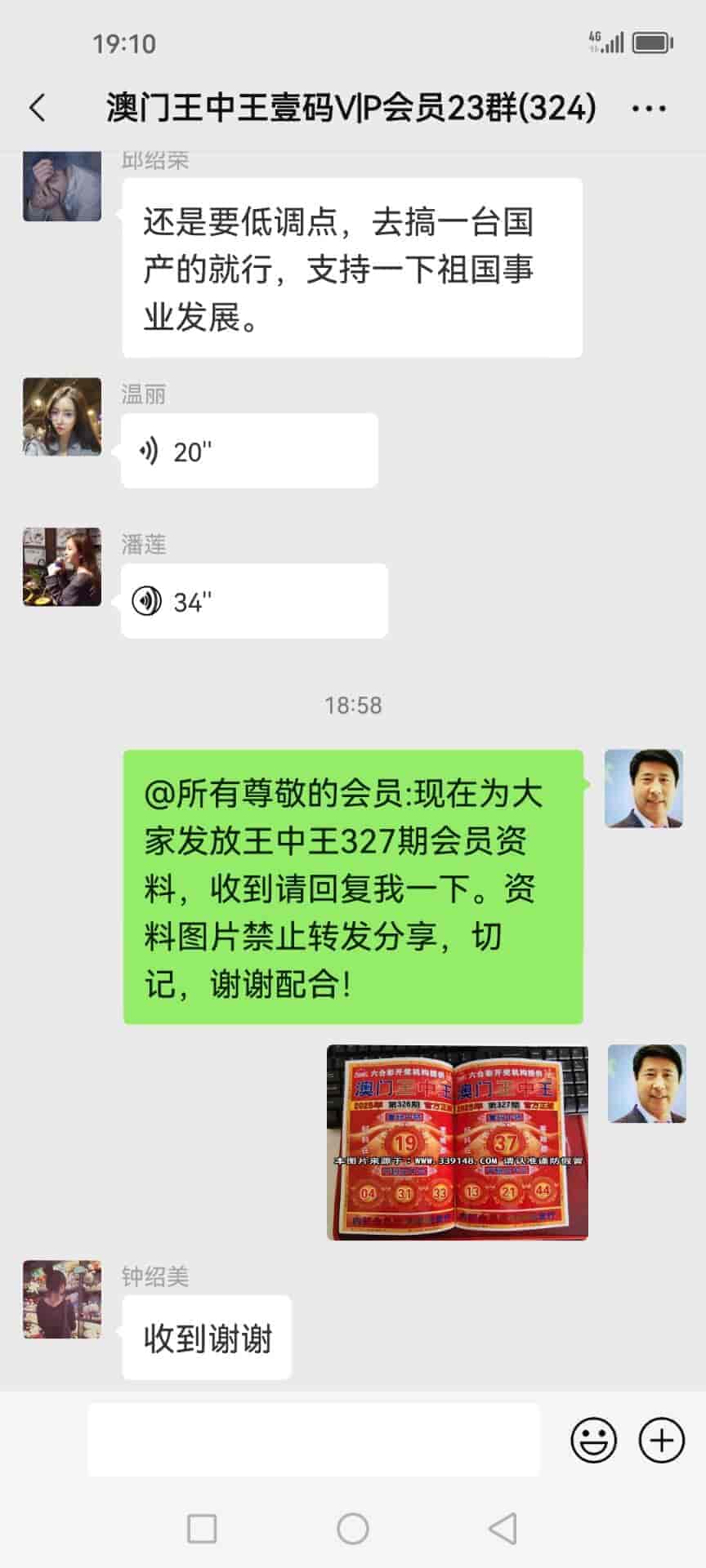Play 潘莲's 34-second voice message
The width and height of the screenshot is (706, 1568).
pos(253,601)
